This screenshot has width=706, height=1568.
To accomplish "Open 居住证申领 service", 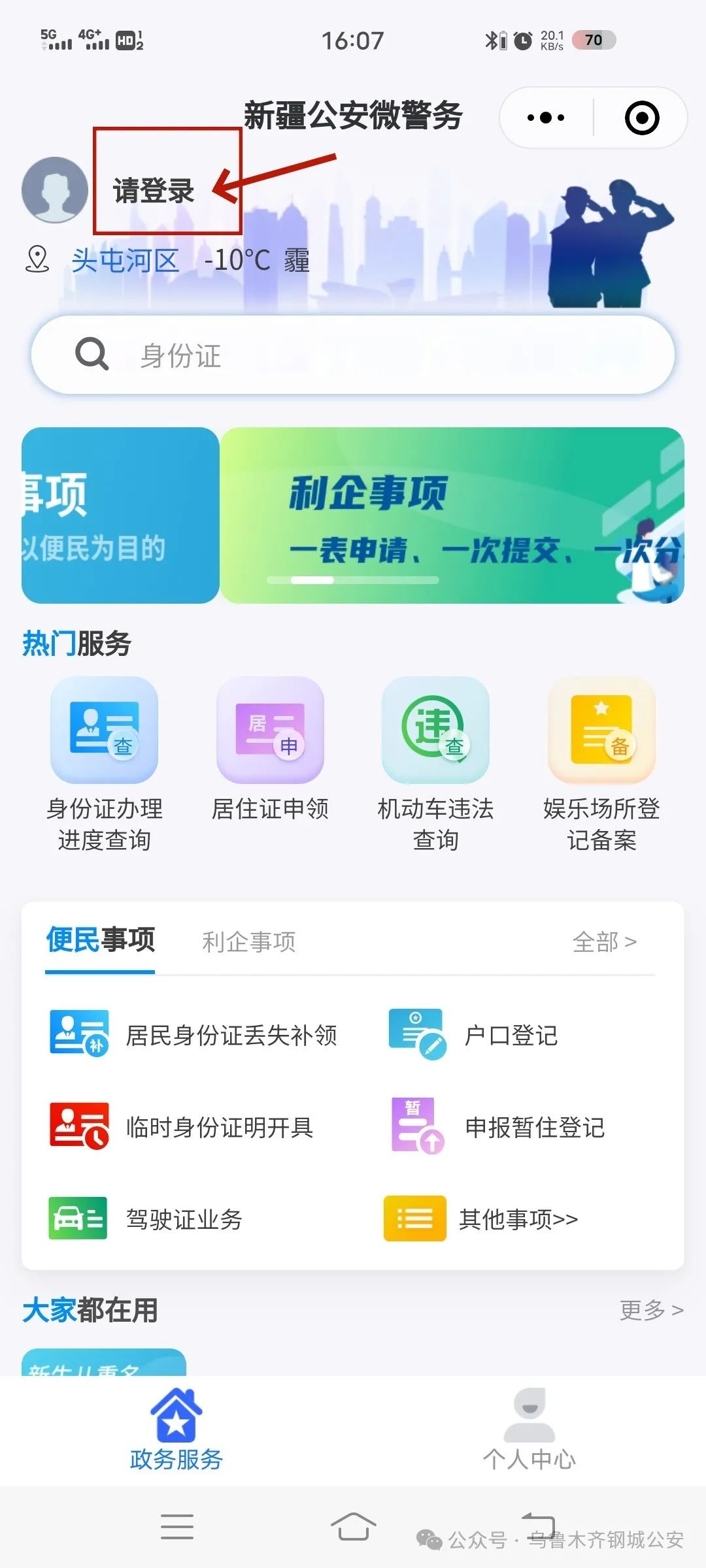I will tap(270, 751).
